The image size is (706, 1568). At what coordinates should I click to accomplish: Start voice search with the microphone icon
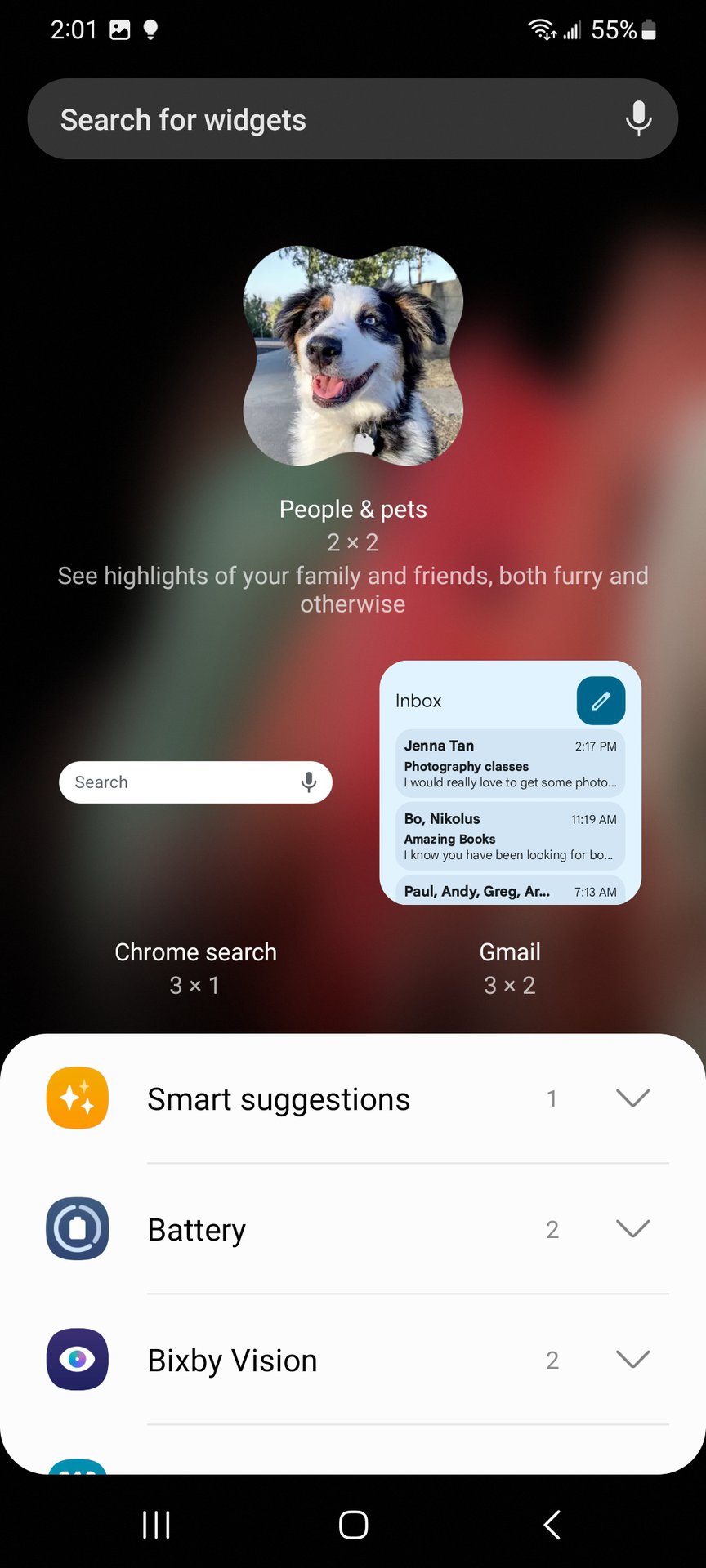638,119
